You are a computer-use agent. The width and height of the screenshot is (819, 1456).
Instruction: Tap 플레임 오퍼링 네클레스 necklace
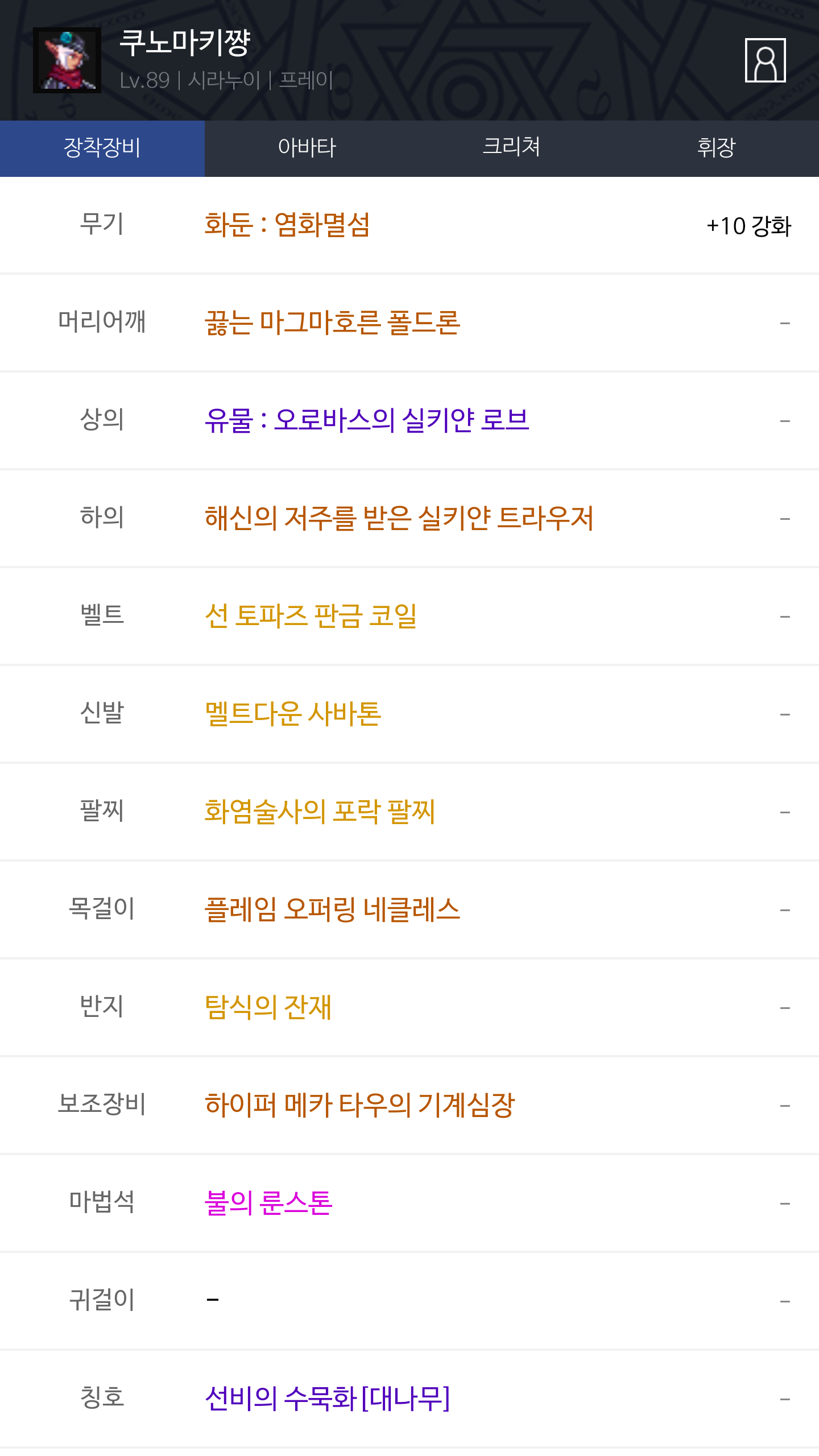pos(332,909)
